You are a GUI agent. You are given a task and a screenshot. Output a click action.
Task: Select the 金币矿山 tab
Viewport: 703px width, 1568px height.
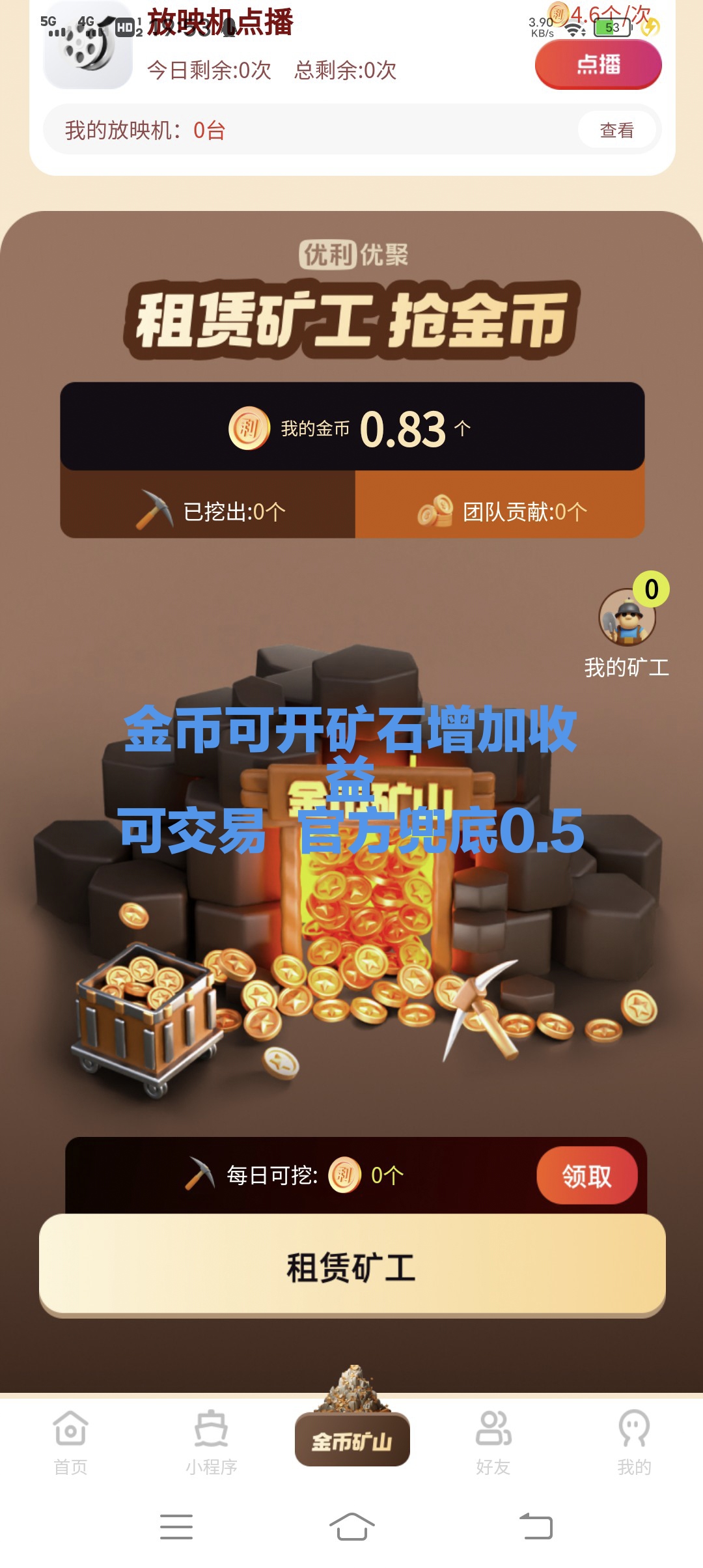pos(352,1439)
